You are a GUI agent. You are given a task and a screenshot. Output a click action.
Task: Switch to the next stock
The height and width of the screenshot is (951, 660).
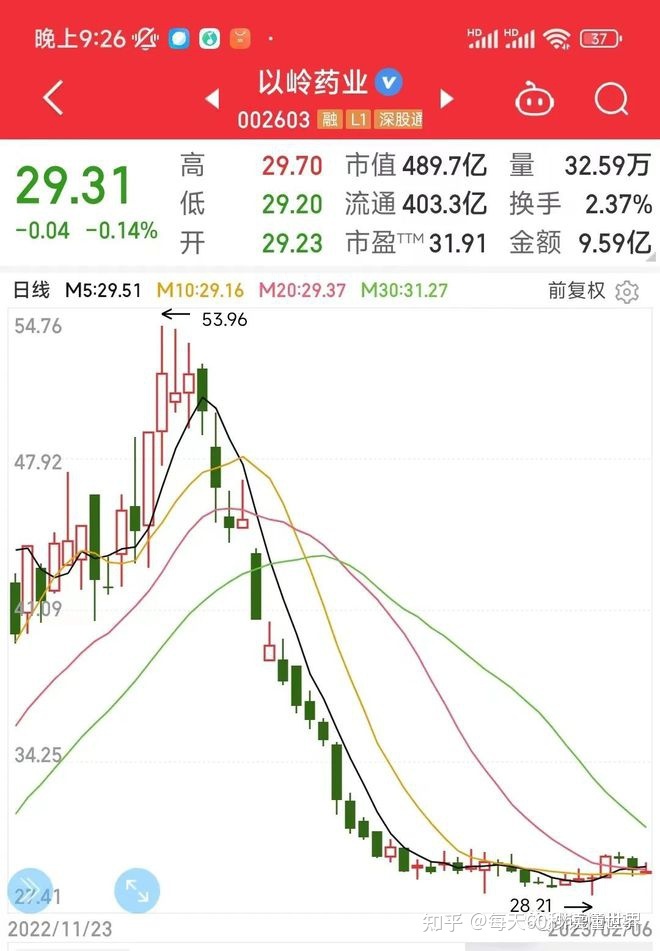click(x=447, y=99)
